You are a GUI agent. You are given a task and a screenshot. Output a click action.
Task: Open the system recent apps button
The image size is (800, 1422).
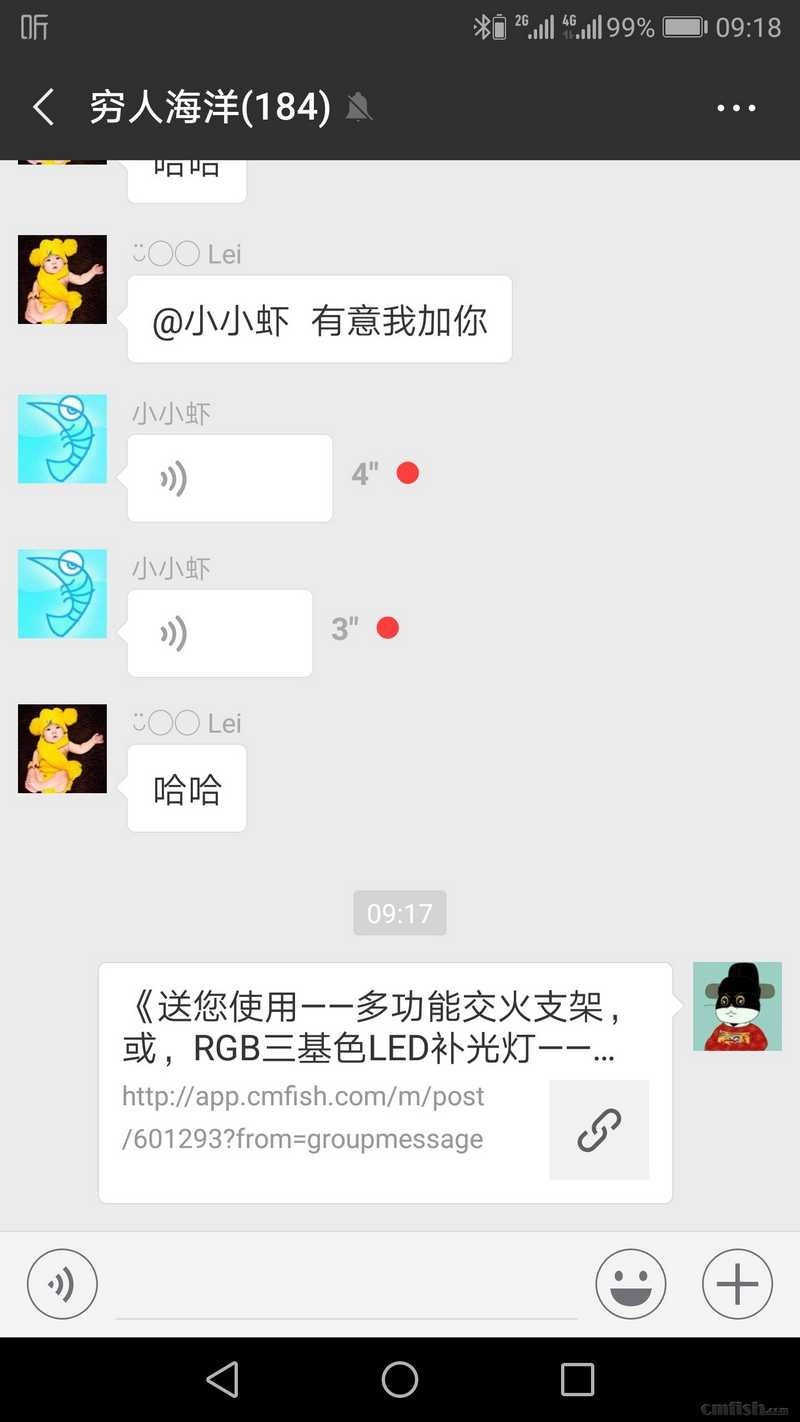[x=577, y=1380]
